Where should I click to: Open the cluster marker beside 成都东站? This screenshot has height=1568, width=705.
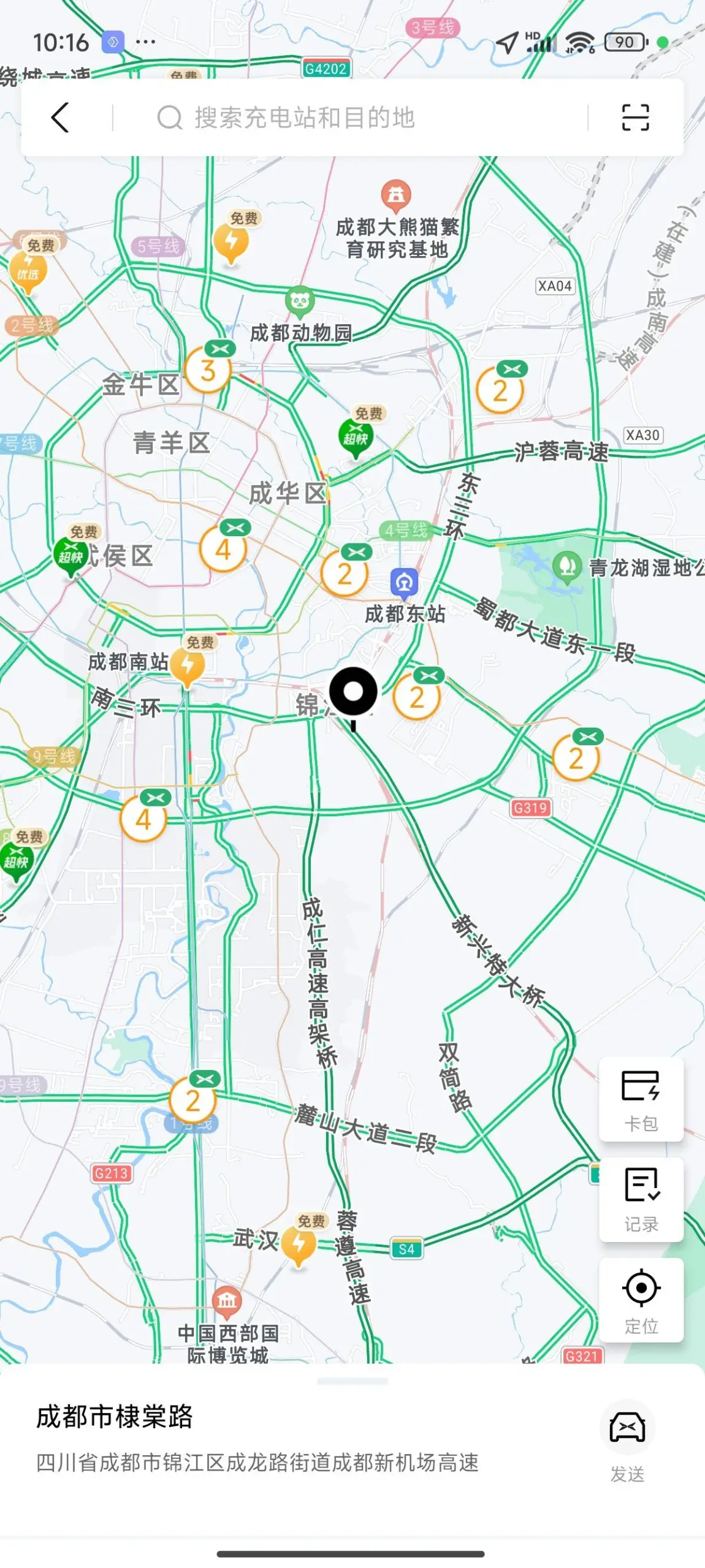[345, 574]
